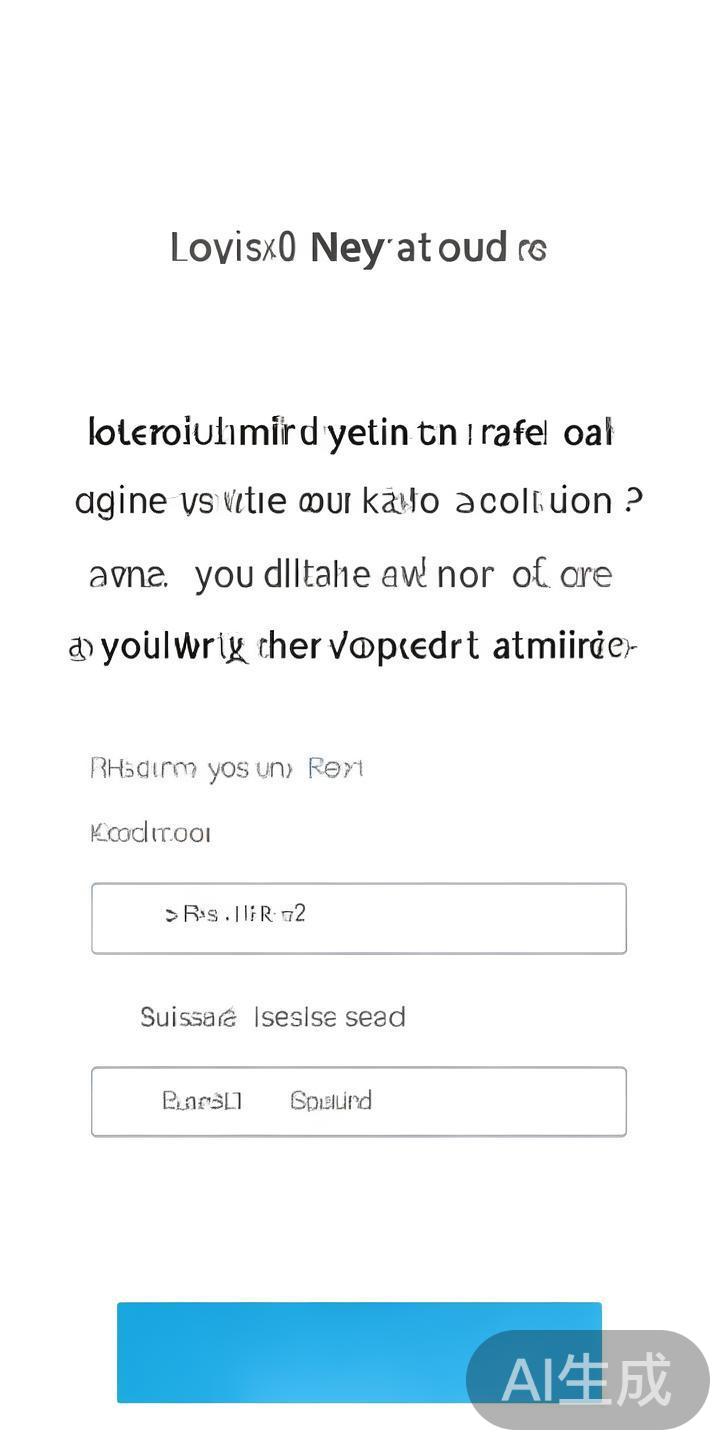Viewport: 720px width, 1440px height.
Task: Tap the first text field above the blue button
Action: pos(358,918)
